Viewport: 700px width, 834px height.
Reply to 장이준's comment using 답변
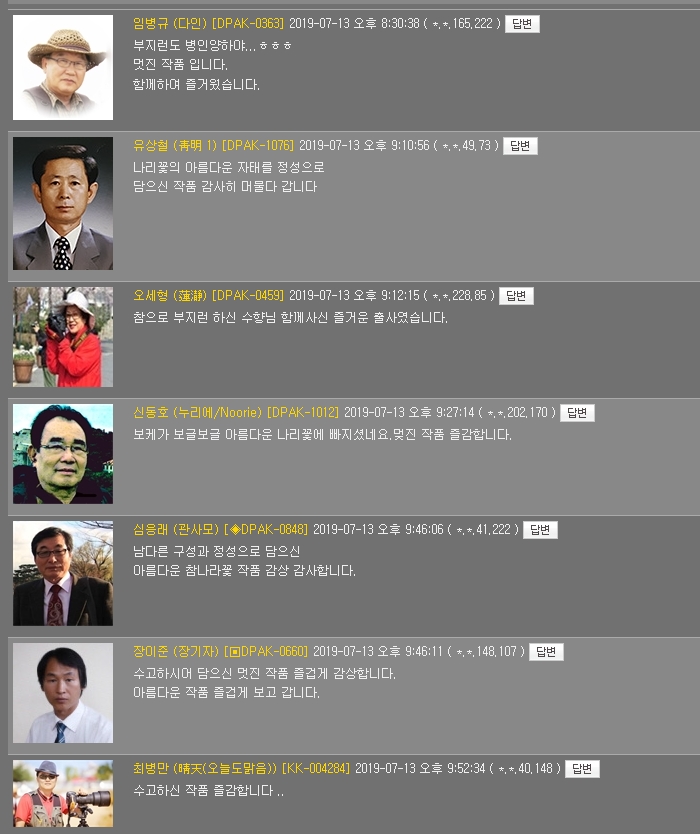click(546, 652)
